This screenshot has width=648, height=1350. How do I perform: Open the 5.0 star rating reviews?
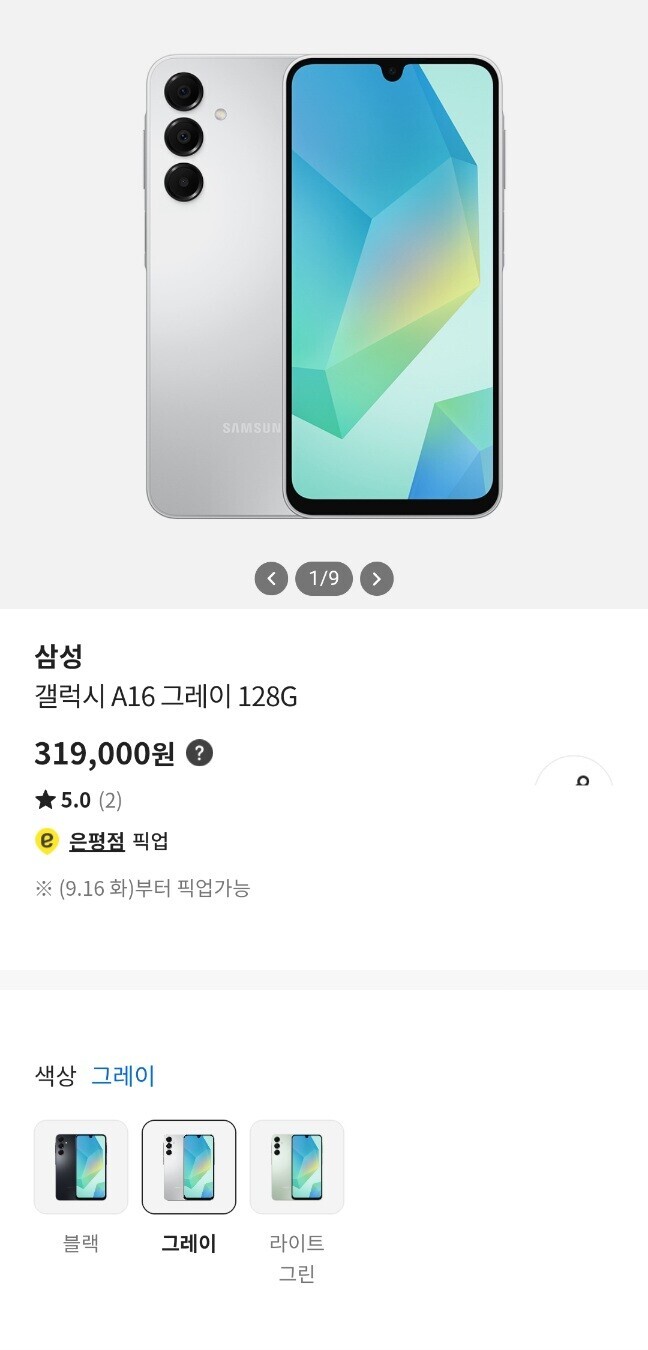pyautogui.click(x=78, y=800)
